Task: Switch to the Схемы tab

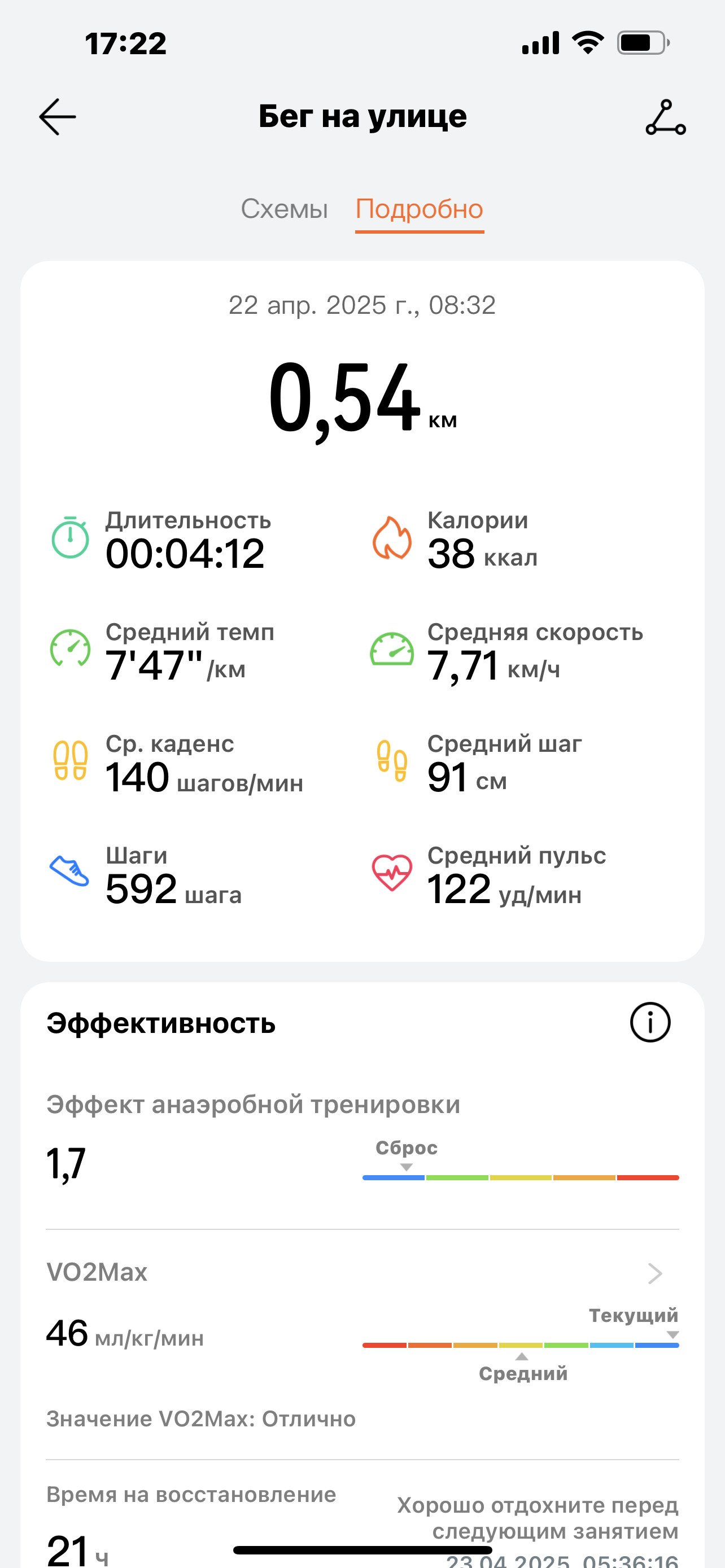Action: [284, 209]
